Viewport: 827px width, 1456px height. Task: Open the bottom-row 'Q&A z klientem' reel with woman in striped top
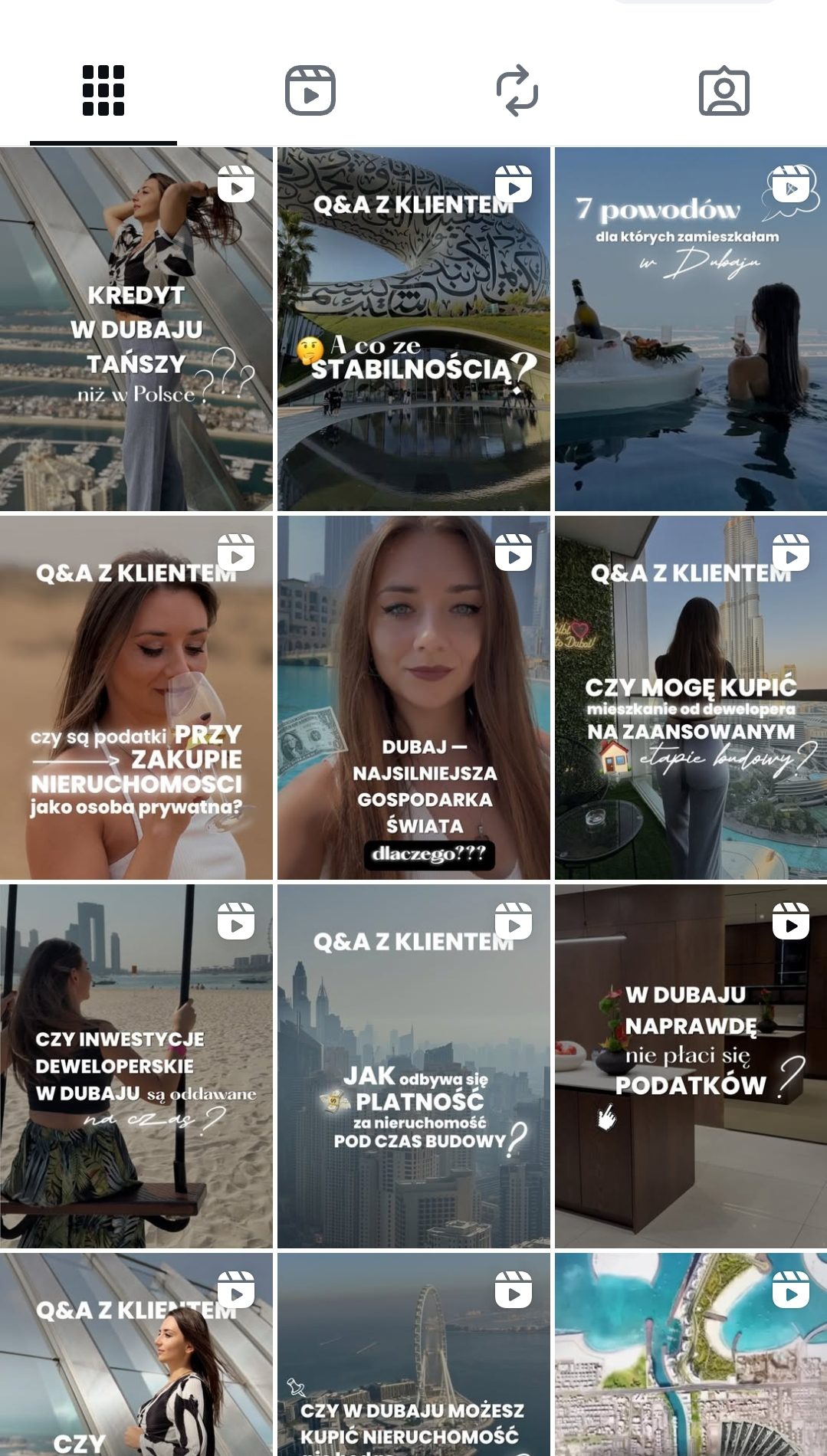click(136, 1356)
